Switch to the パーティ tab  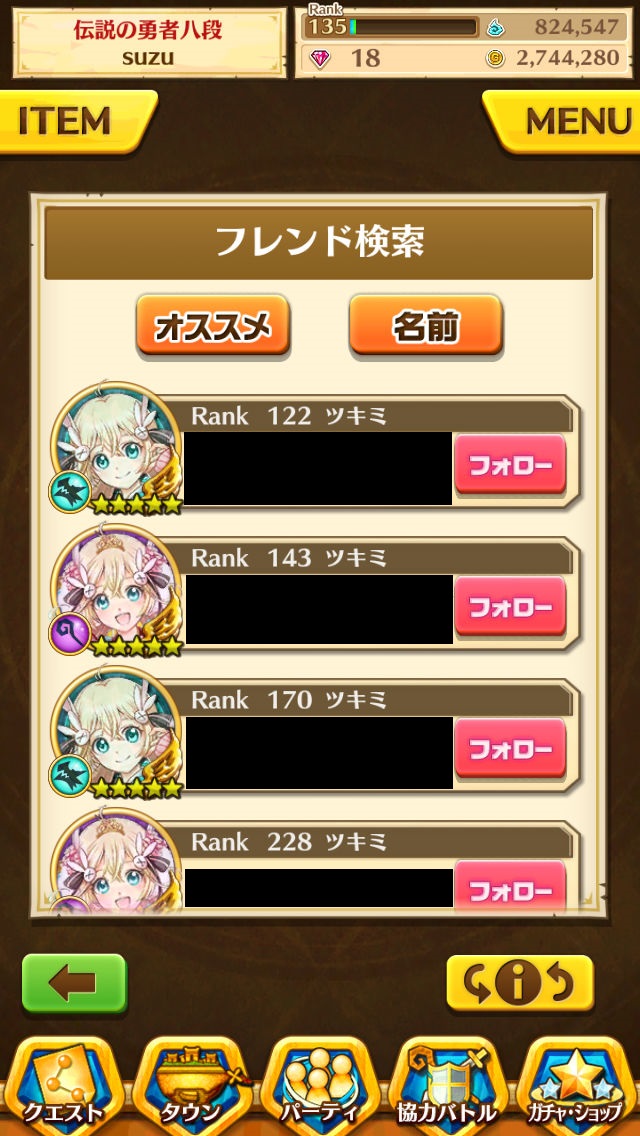point(320,1087)
